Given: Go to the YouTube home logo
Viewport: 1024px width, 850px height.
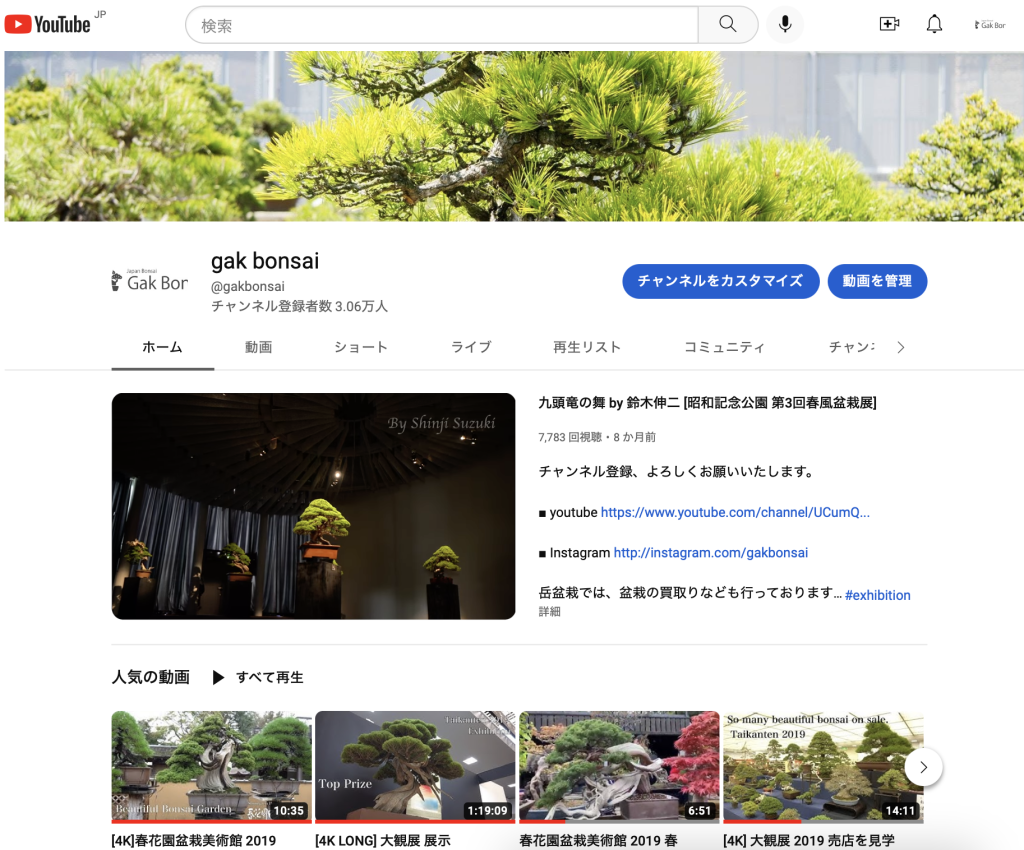Looking at the screenshot, I should pos(48,25).
